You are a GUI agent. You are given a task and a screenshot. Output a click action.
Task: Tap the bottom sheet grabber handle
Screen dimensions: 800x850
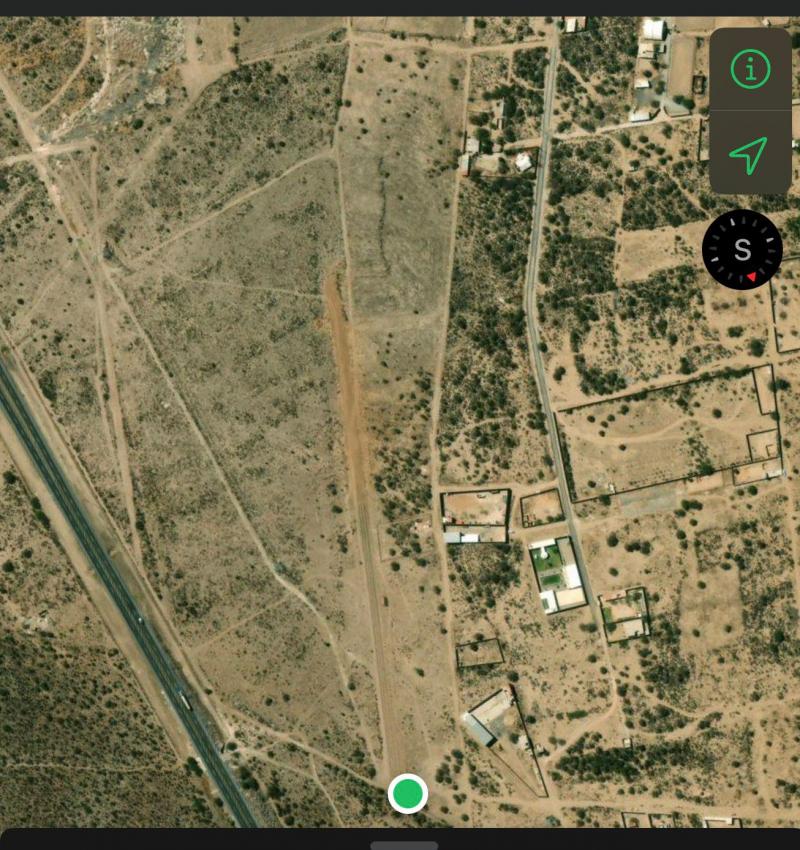[x=404, y=845]
